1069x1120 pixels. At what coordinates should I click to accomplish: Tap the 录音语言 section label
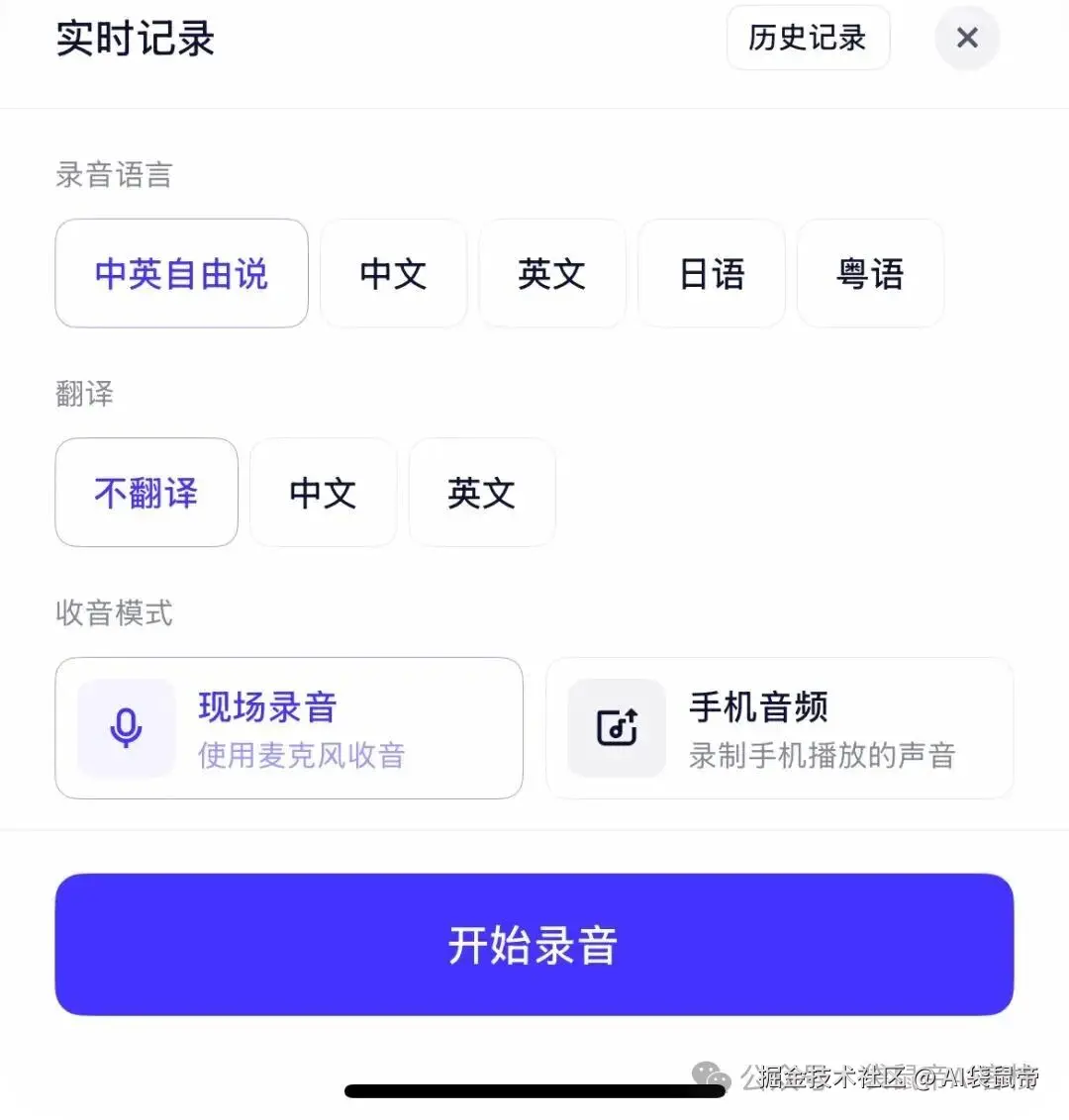coord(114,175)
